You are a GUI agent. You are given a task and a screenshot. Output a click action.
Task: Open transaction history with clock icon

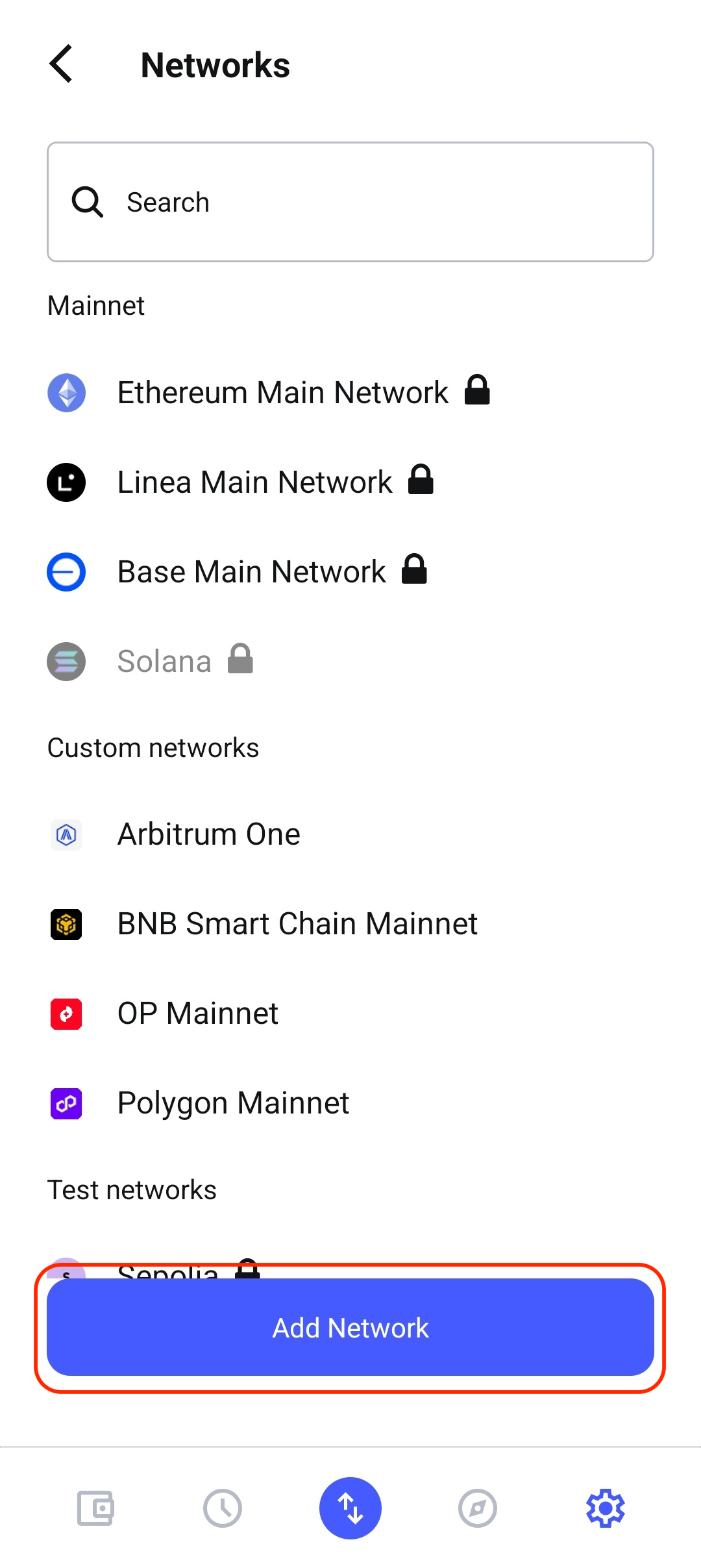click(x=223, y=1508)
